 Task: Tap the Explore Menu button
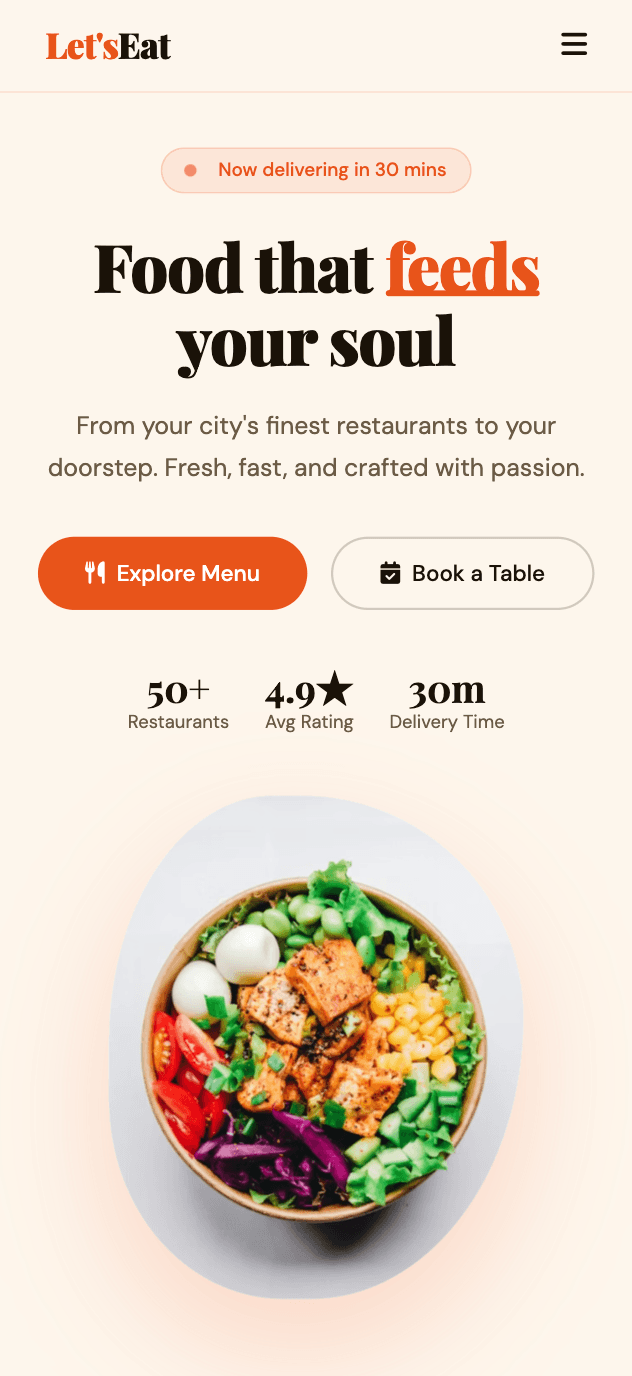(x=172, y=573)
